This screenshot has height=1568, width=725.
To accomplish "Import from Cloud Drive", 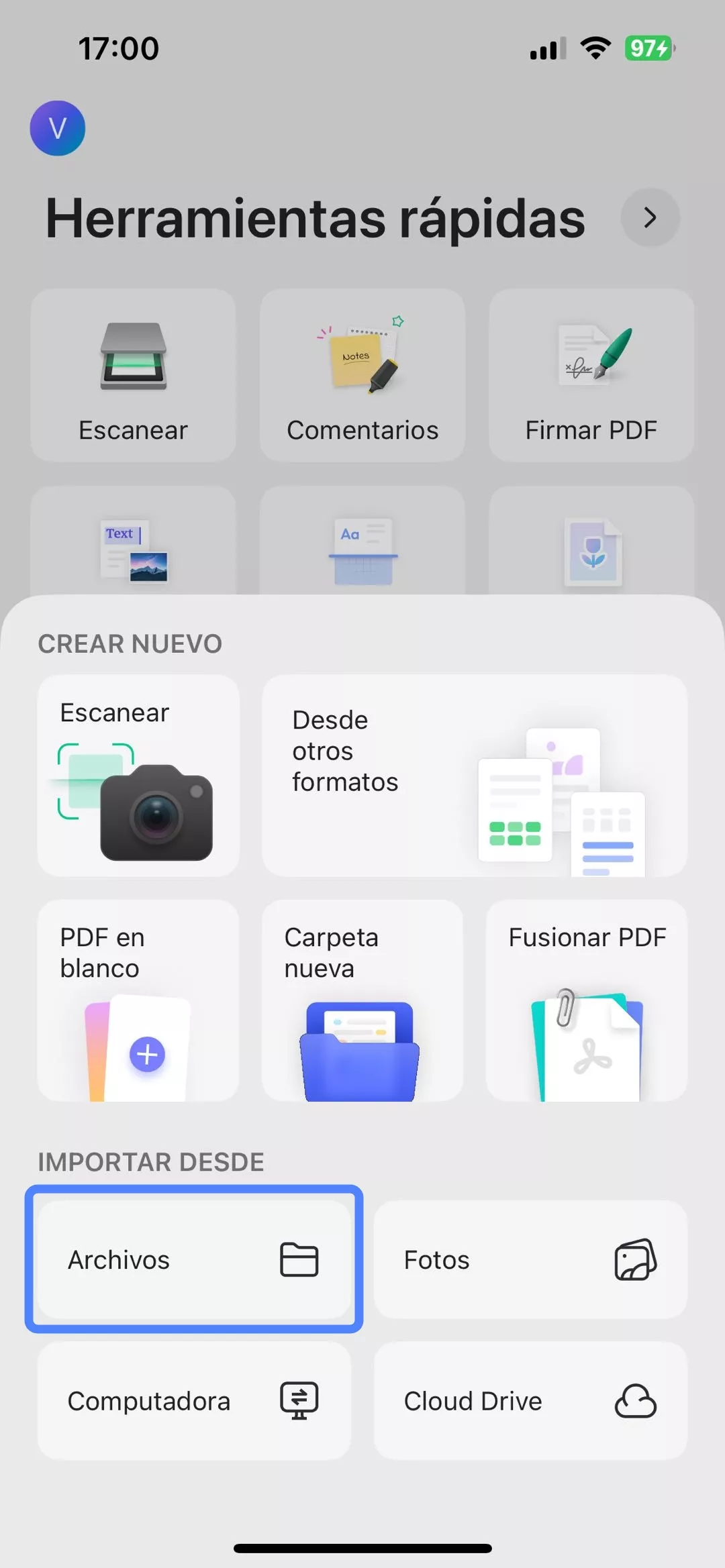I will (x=530, y=1401).
